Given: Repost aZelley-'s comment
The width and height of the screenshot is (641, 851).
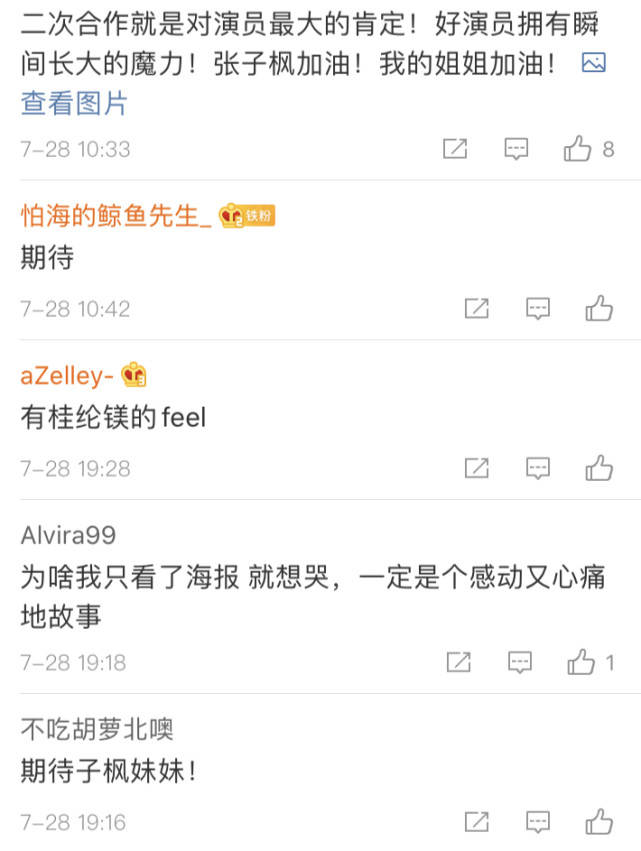Looking at the screenshot, I should (477, 467).
